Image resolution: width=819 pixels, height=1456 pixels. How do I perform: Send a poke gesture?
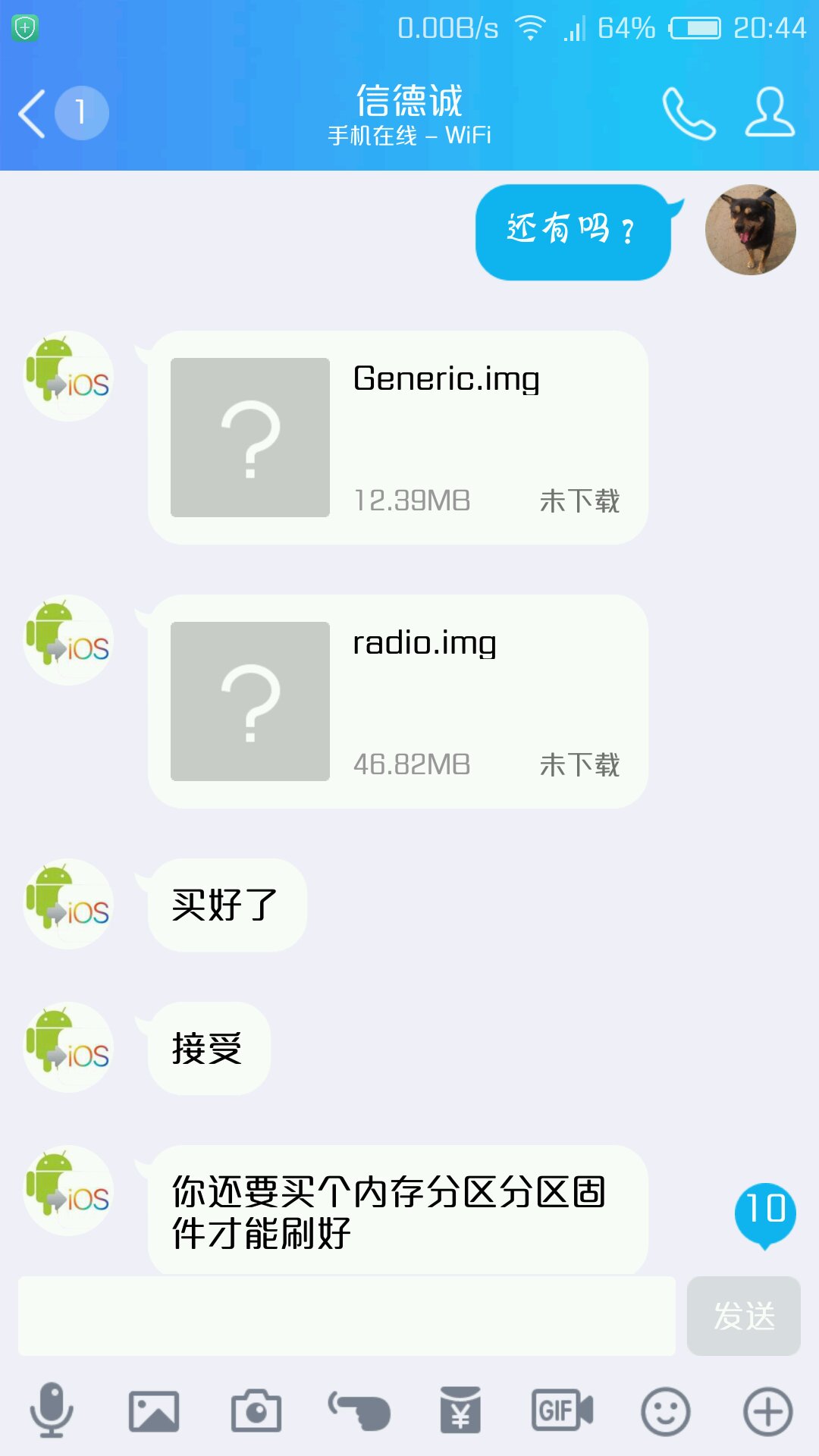(359, 1410)
